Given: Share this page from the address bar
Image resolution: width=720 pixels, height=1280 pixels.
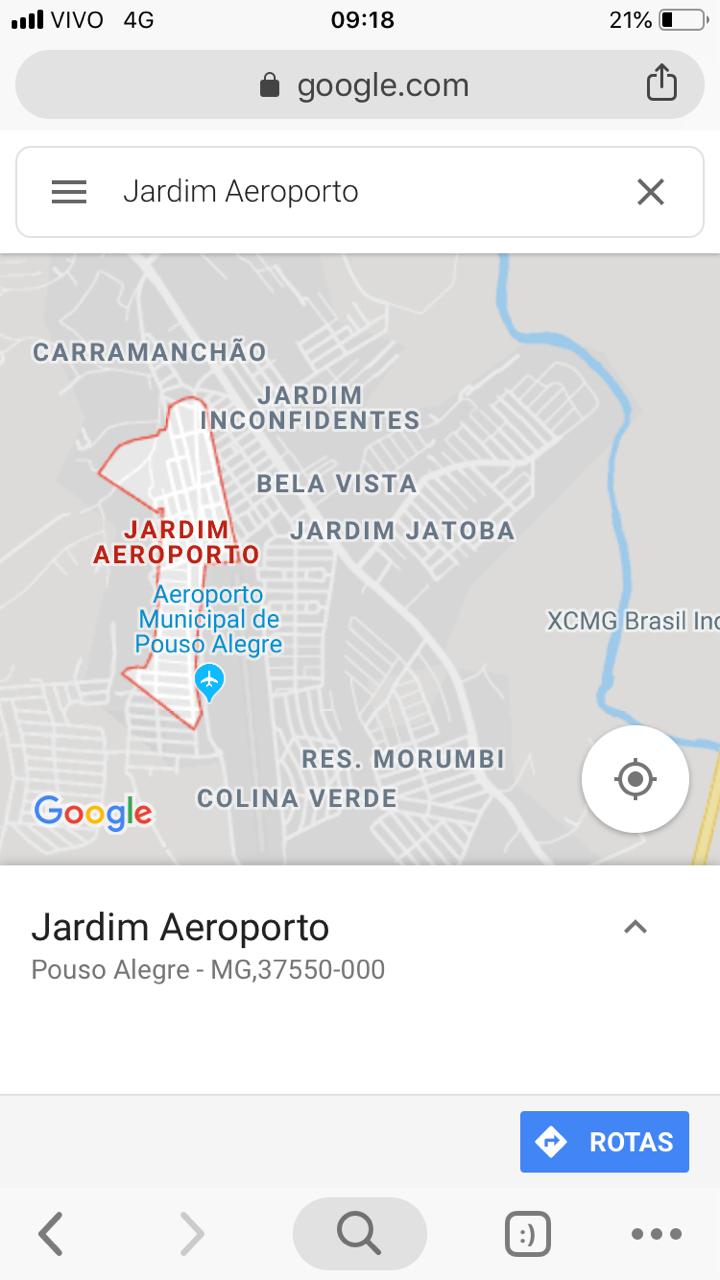Looking at the screenshot, I should tap(661, 83).
